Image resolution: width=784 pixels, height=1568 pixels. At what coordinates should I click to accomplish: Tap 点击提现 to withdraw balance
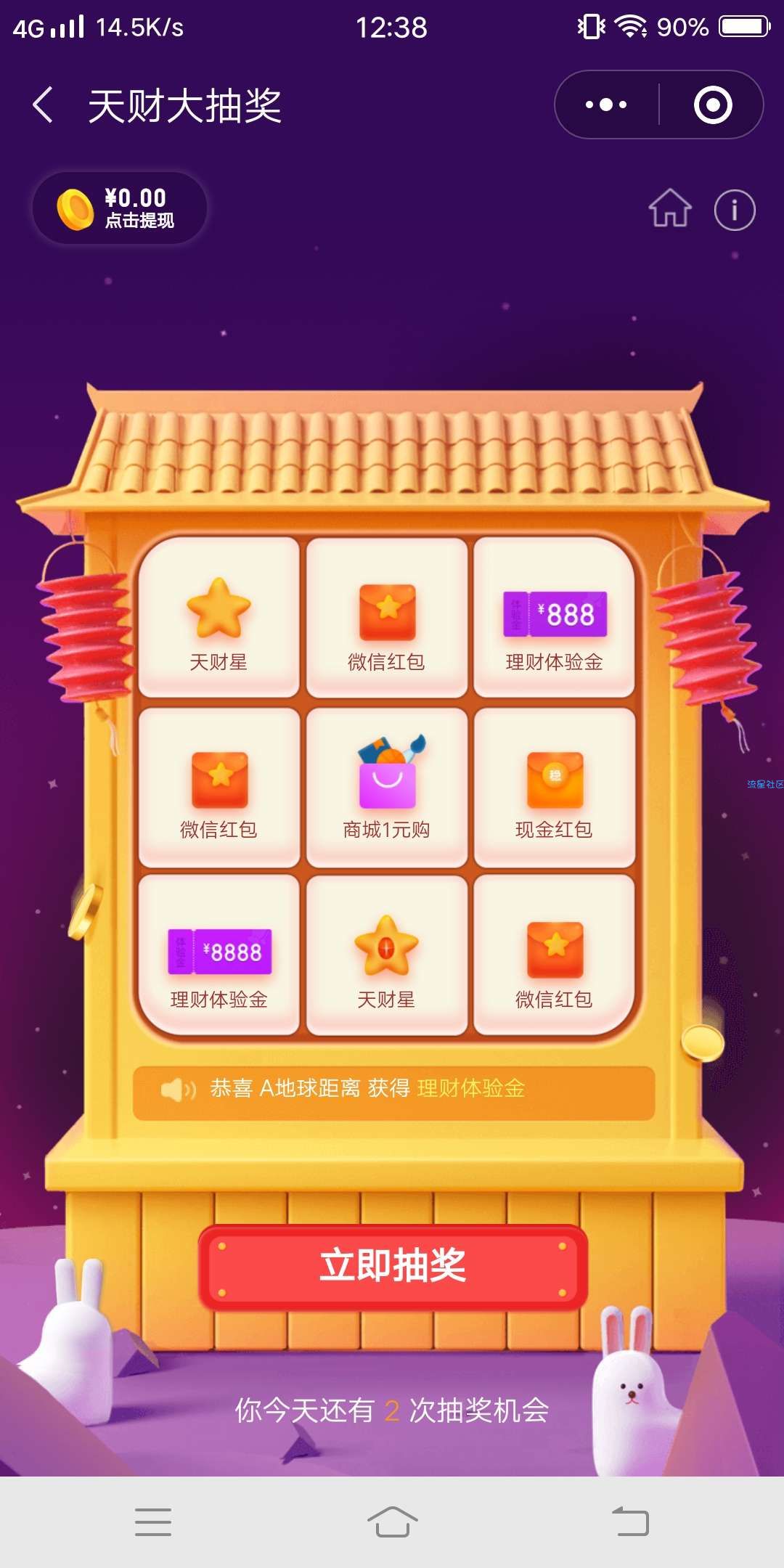tap(120, 208)
